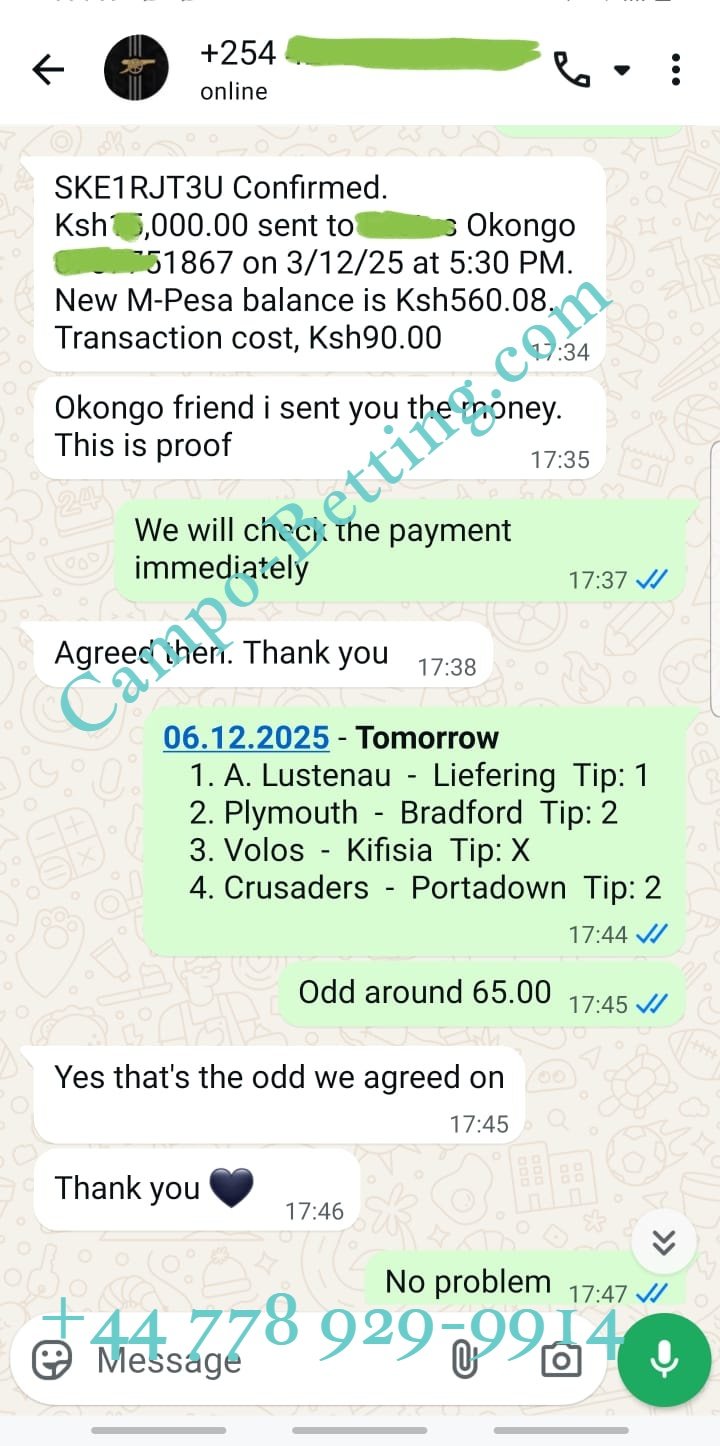Image resolution: width=720 pixels, height=1446 pixels.
Task: Open the contact's profile picture
Action: pyautogui.click(x=137, y=69)
